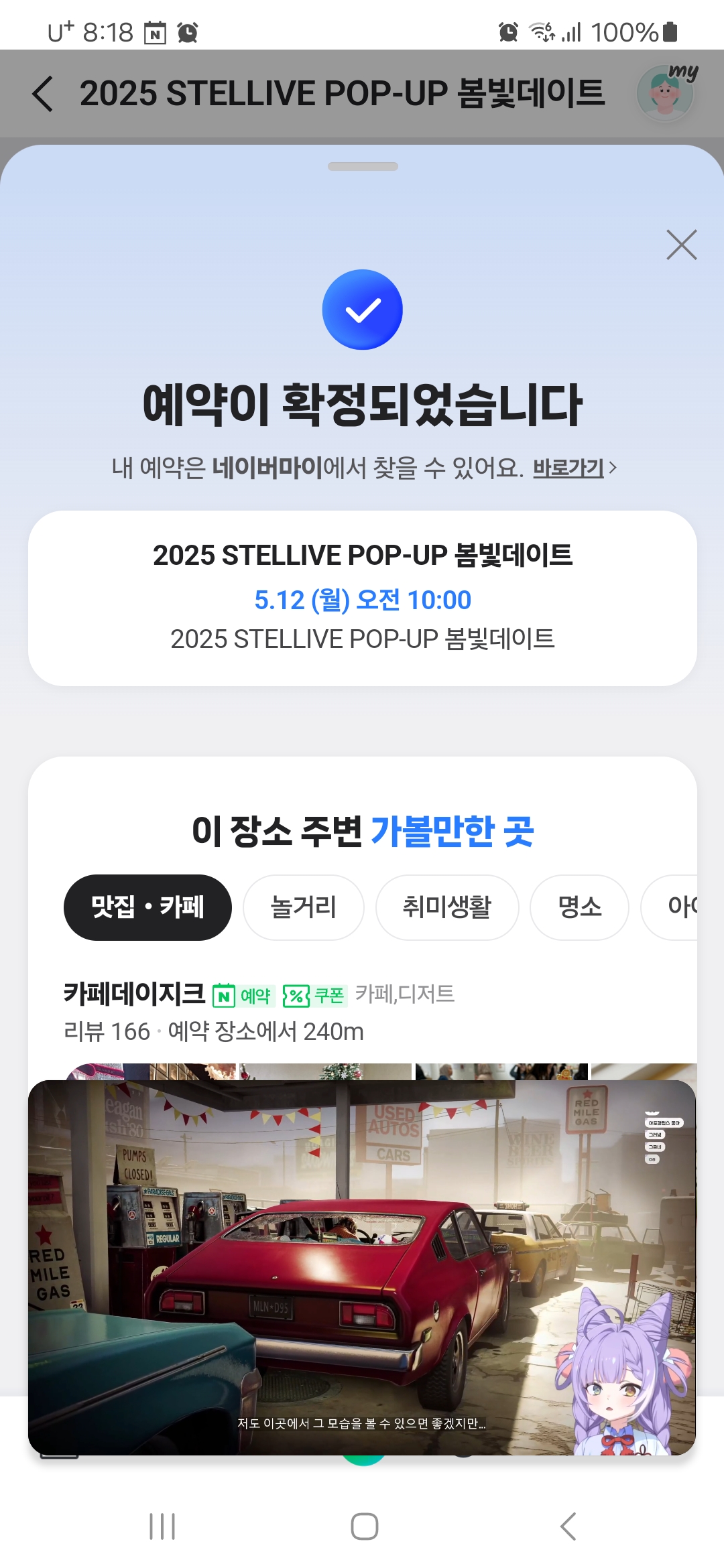This screenshot has height=1568, width=724.
Task: Open the floating picture-in-picture video
Action: point(362,1267)
